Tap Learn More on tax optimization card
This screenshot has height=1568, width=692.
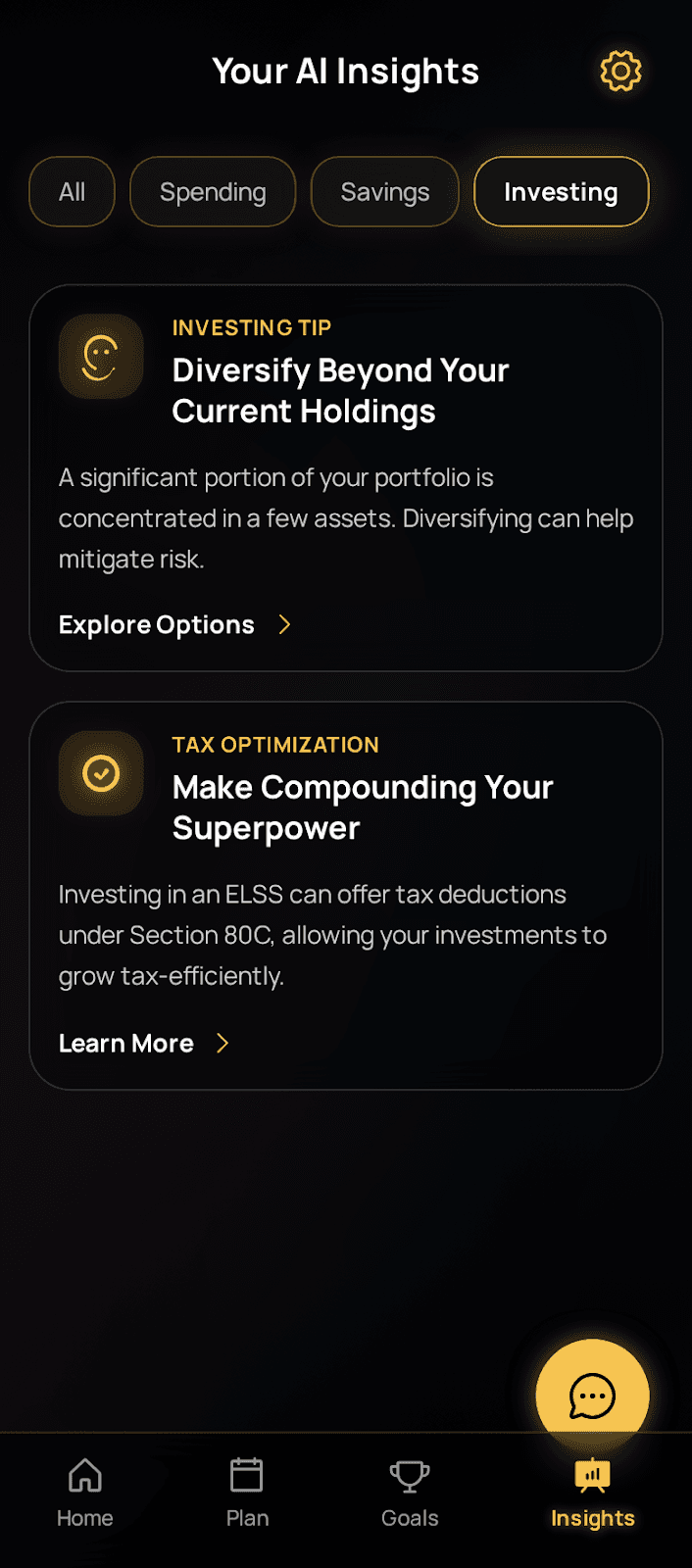point(143,1044)
